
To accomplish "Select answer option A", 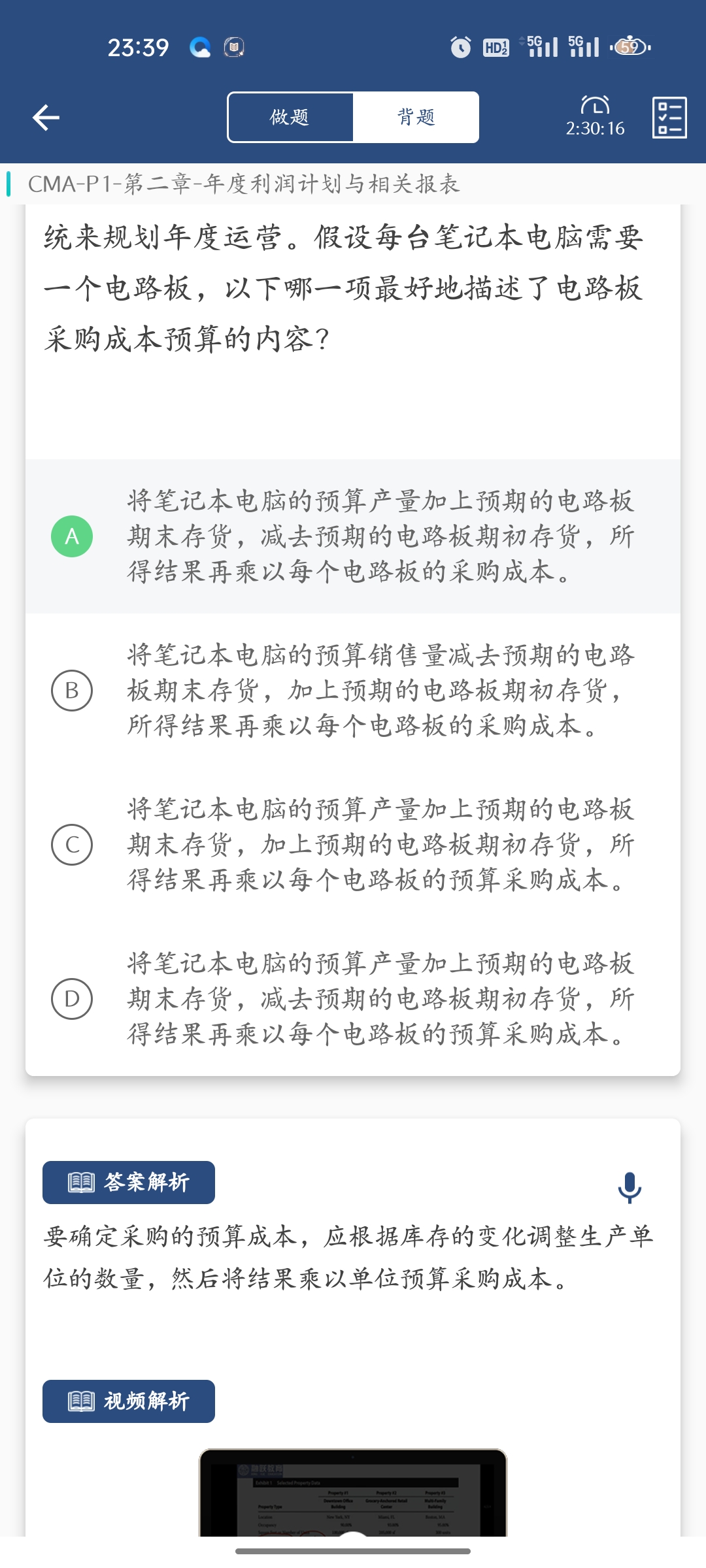I will [72, 536].
